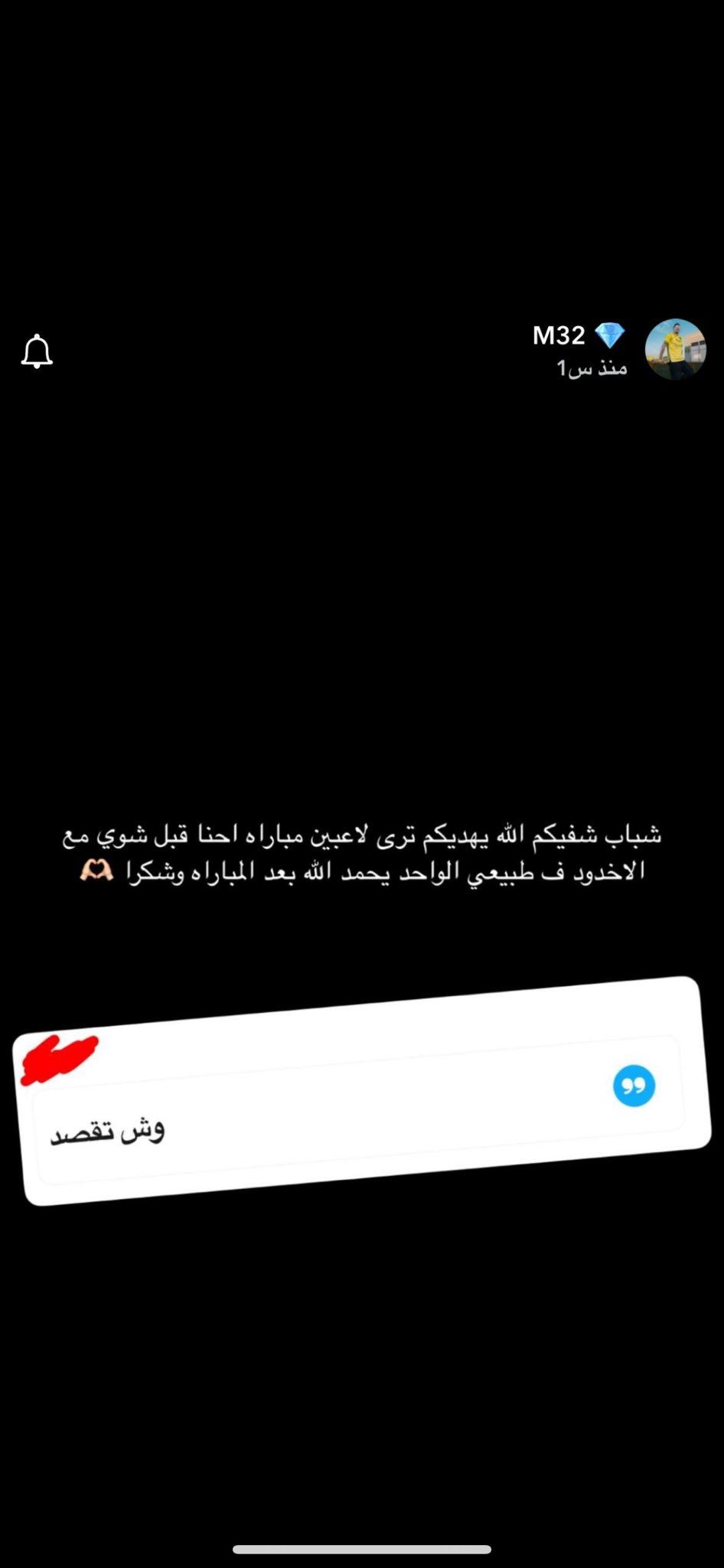Open M32's profile avatar

[x=675, y=350]
